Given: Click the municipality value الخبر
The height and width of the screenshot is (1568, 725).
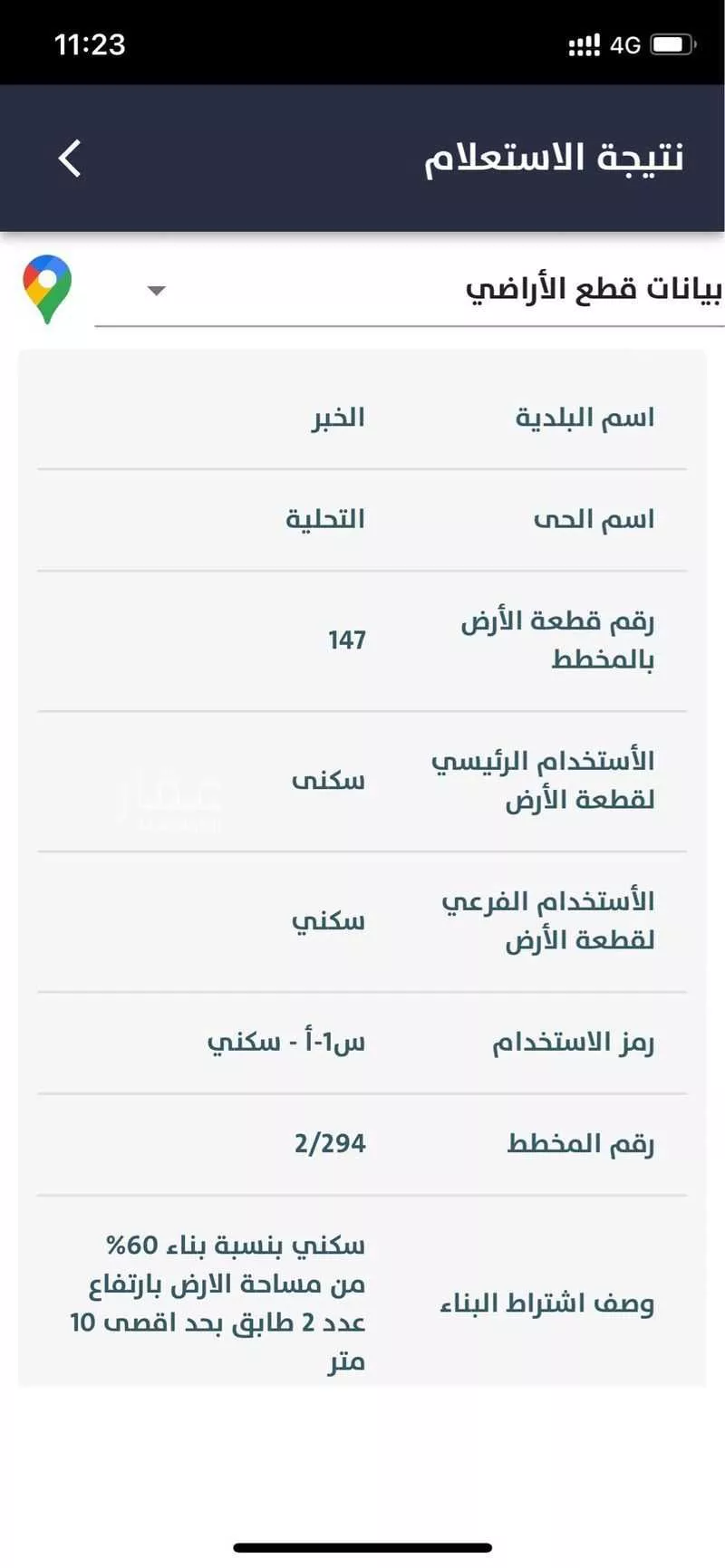Looking at the screenshot, I should [336, 418].
